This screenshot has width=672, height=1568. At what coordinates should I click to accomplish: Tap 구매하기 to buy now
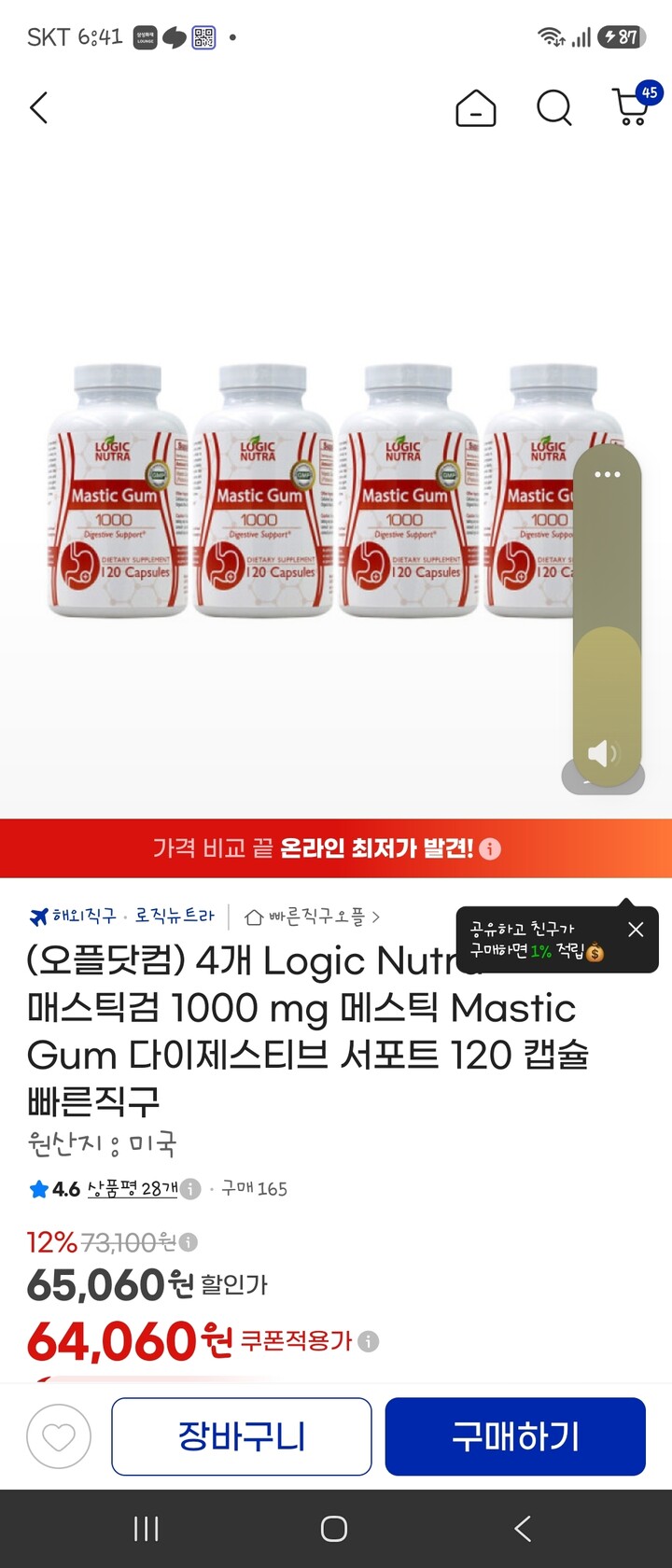pyautogui.click(x=515, y=1436)
